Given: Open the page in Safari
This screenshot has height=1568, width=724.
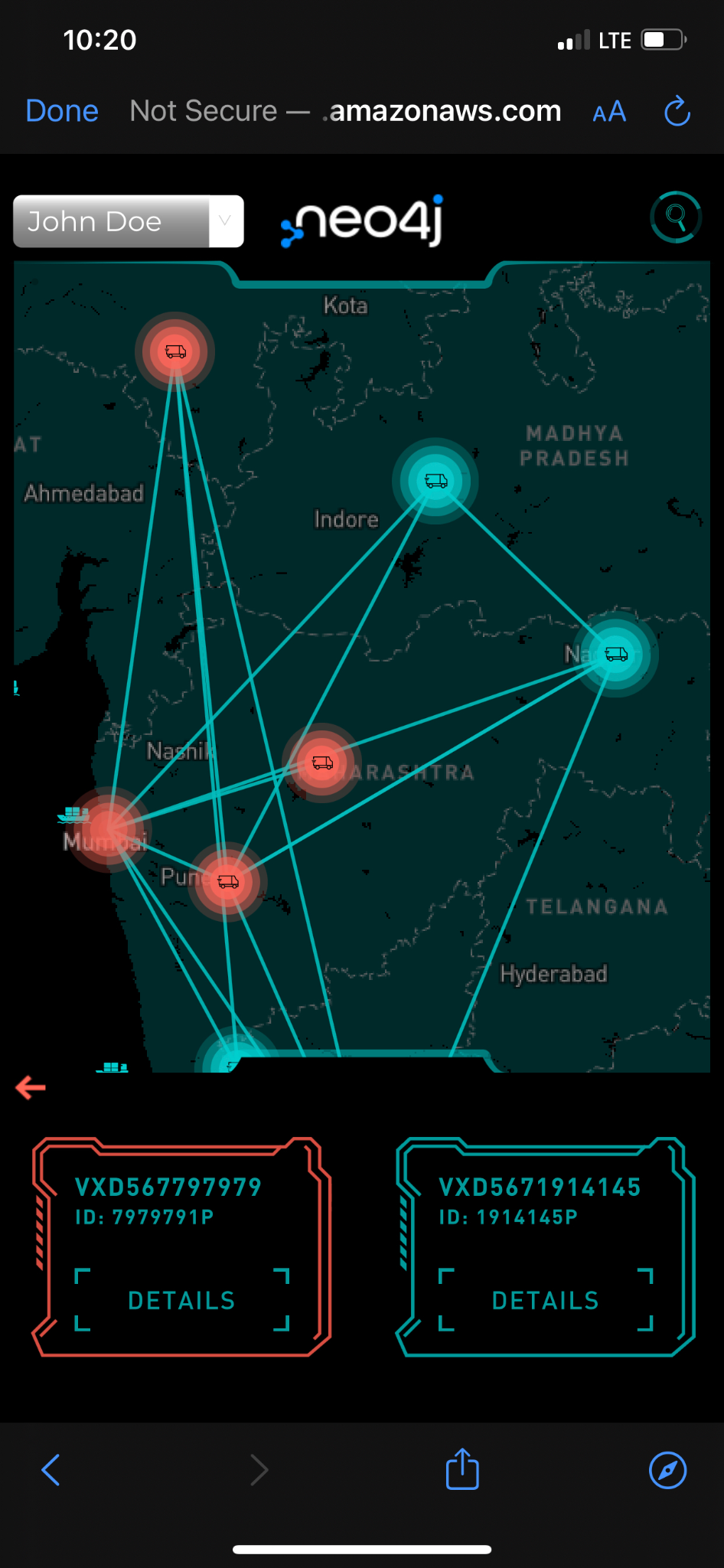Looking at the screenshot, I should [667, 1470].
